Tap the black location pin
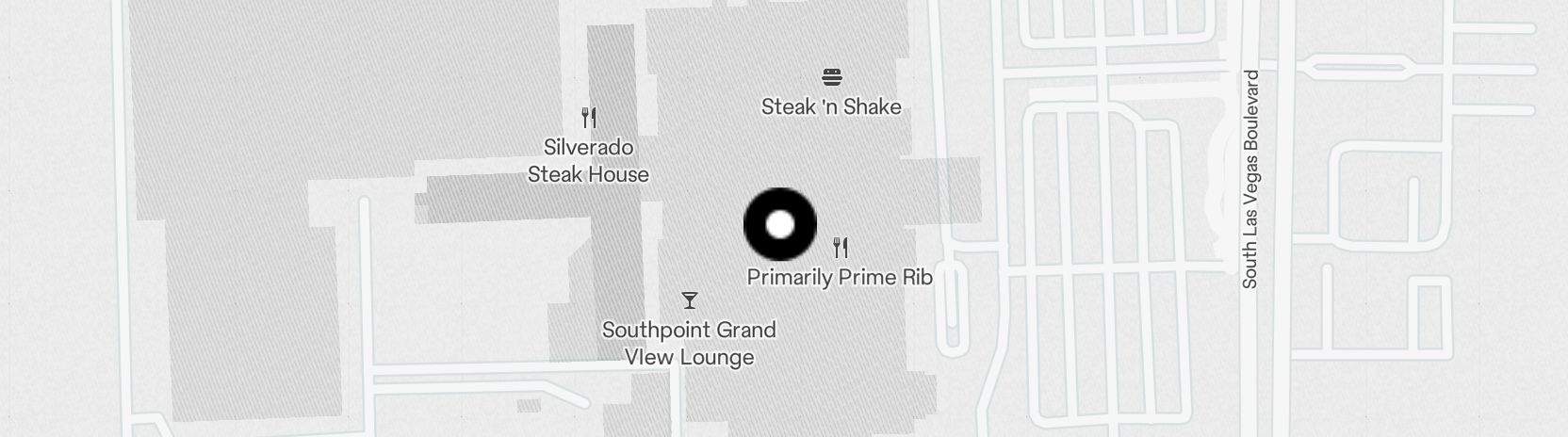Image resolution: width=1568 pixels, height=437 pixels. click(780, 225)
